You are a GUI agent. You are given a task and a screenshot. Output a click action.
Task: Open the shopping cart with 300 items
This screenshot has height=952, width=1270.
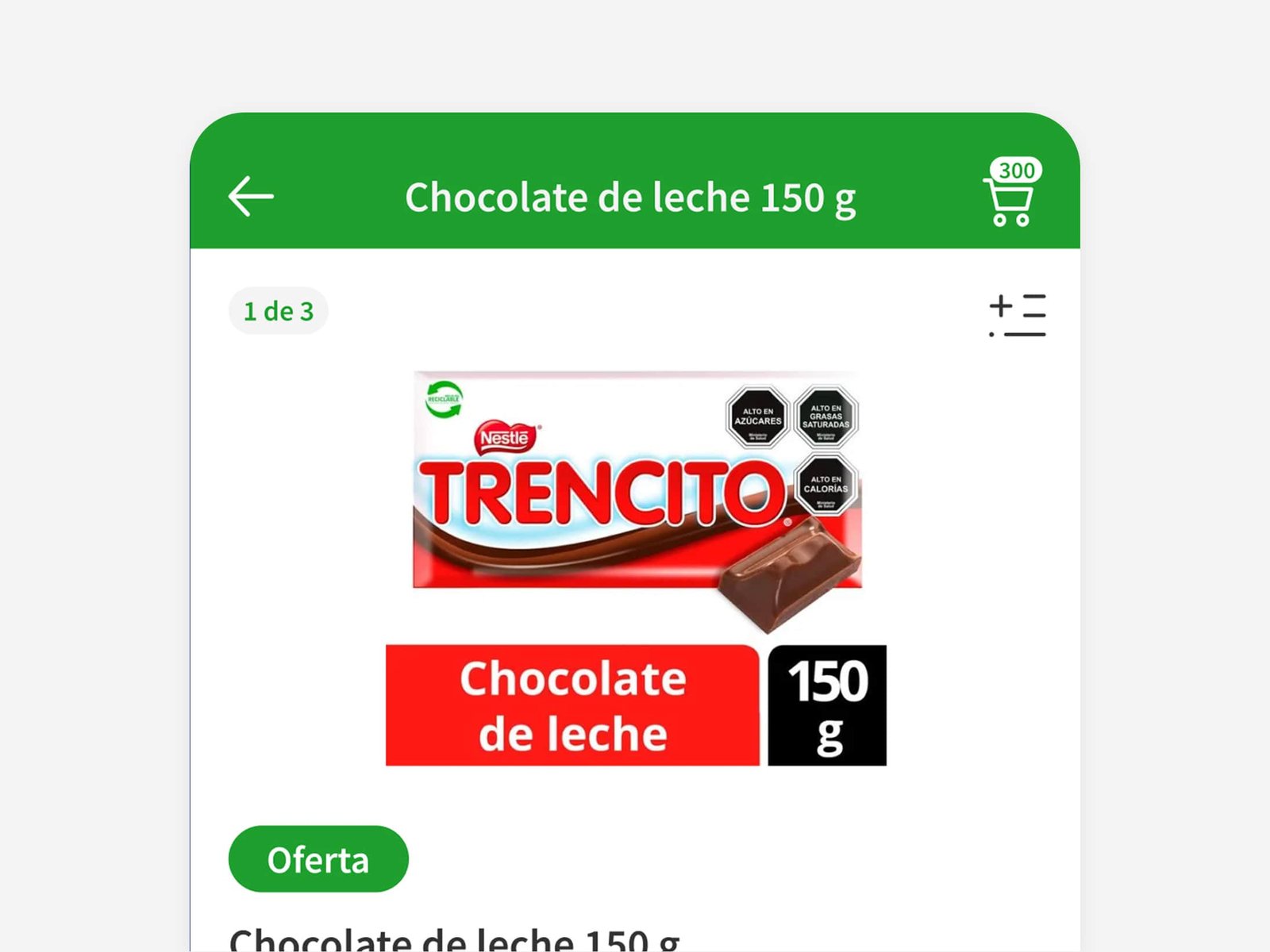pyautogui.click(x=1010, y=198)
